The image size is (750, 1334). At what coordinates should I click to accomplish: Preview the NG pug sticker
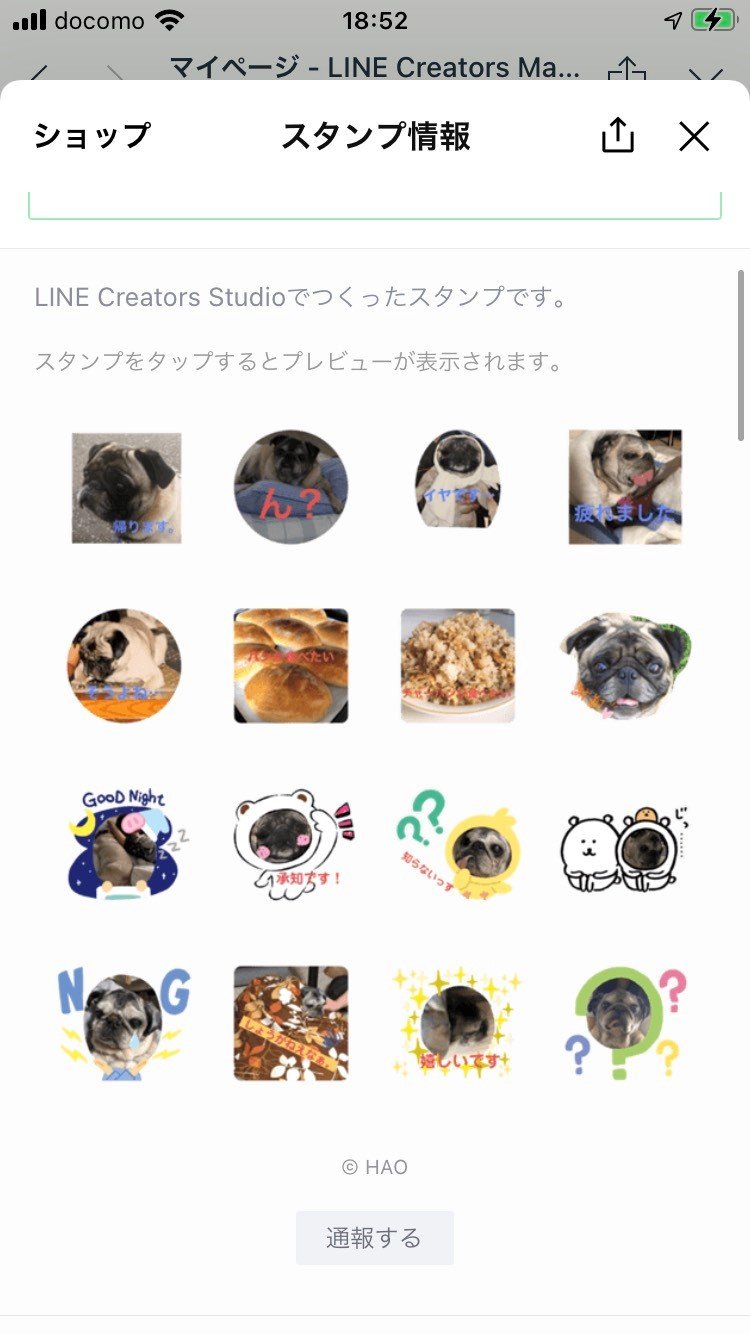point(124,1023)
